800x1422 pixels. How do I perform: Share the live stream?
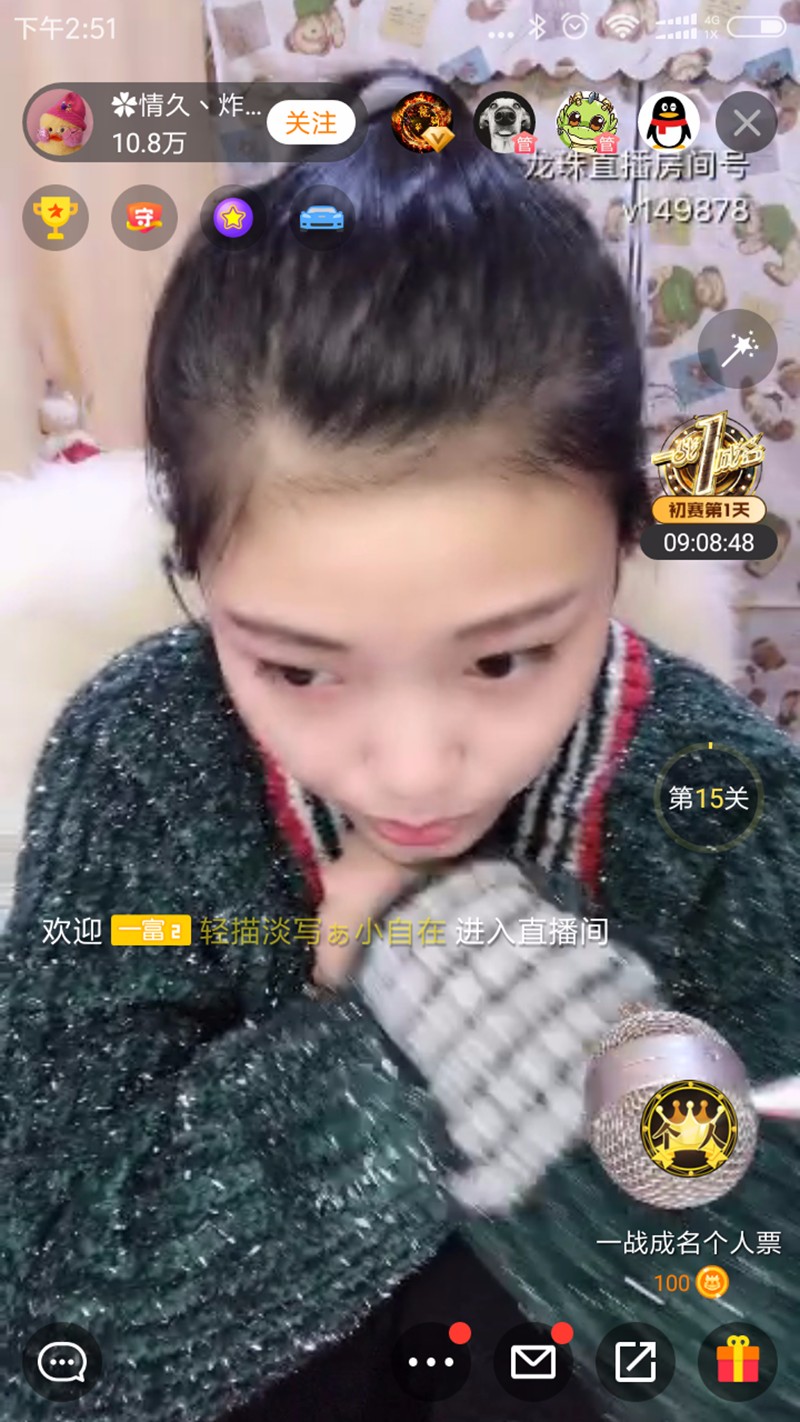tap(635, 1361)
